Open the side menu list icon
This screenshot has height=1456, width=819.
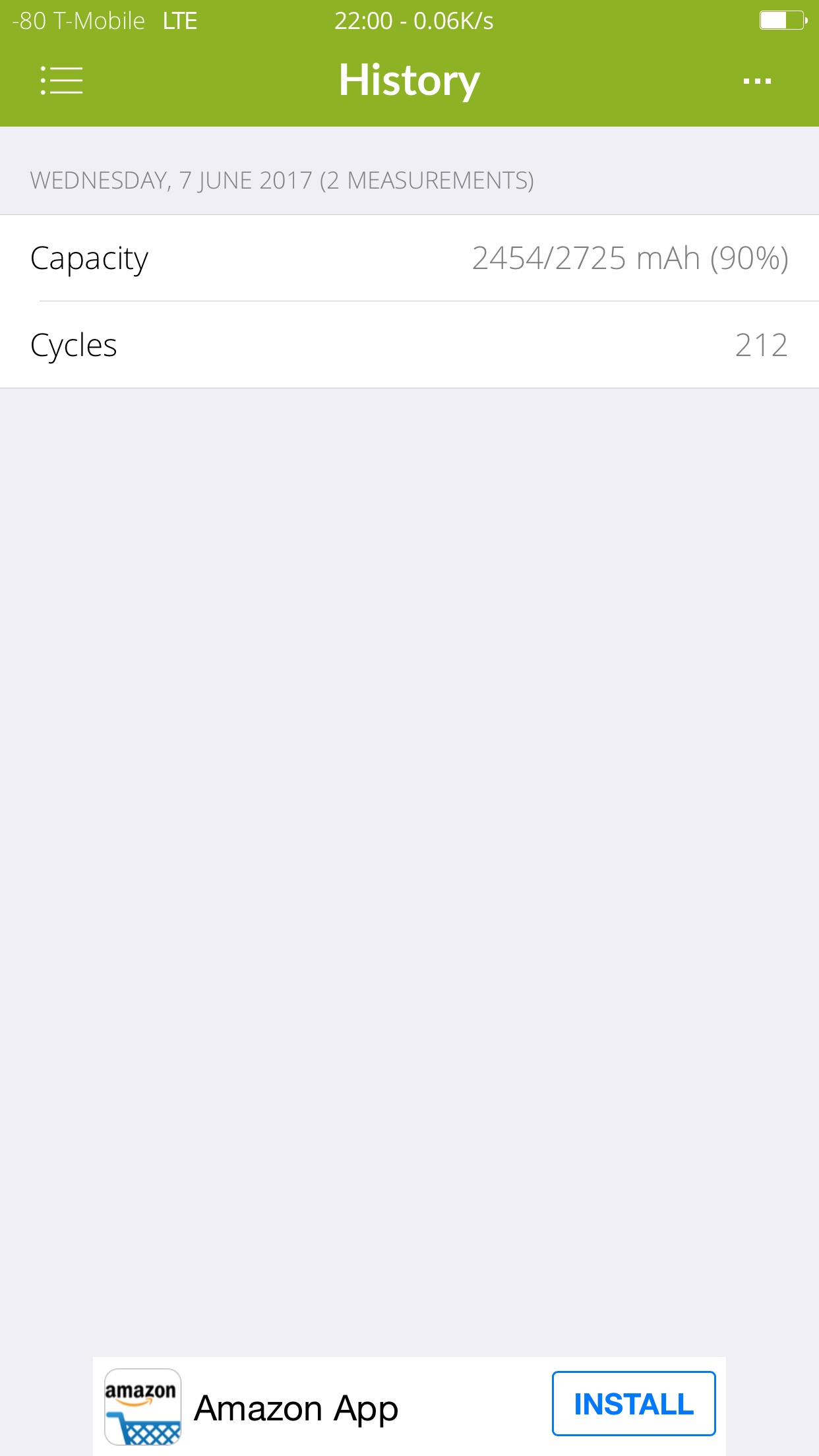click(61, 80)
